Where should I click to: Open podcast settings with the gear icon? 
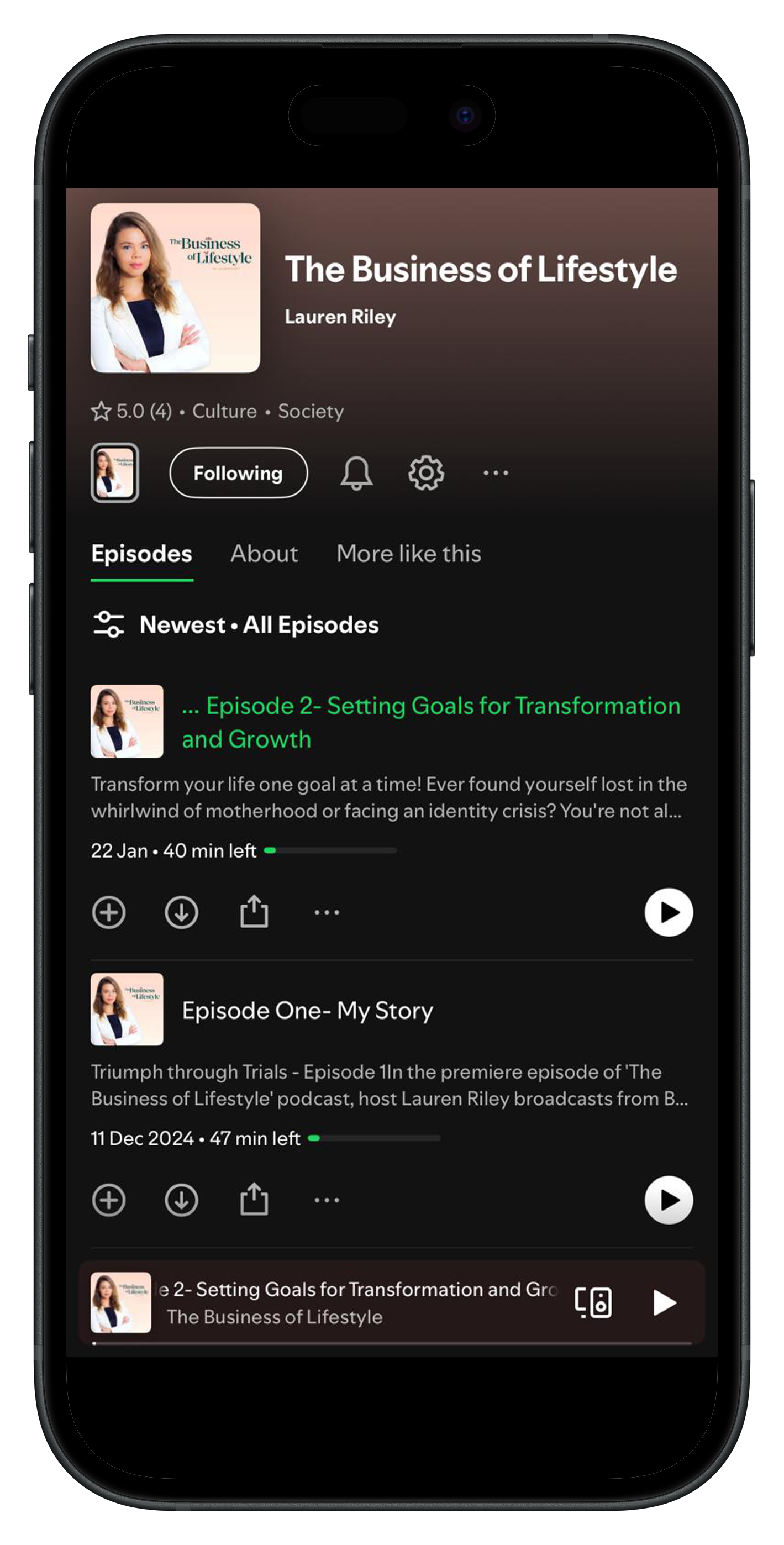click(426, 472)
